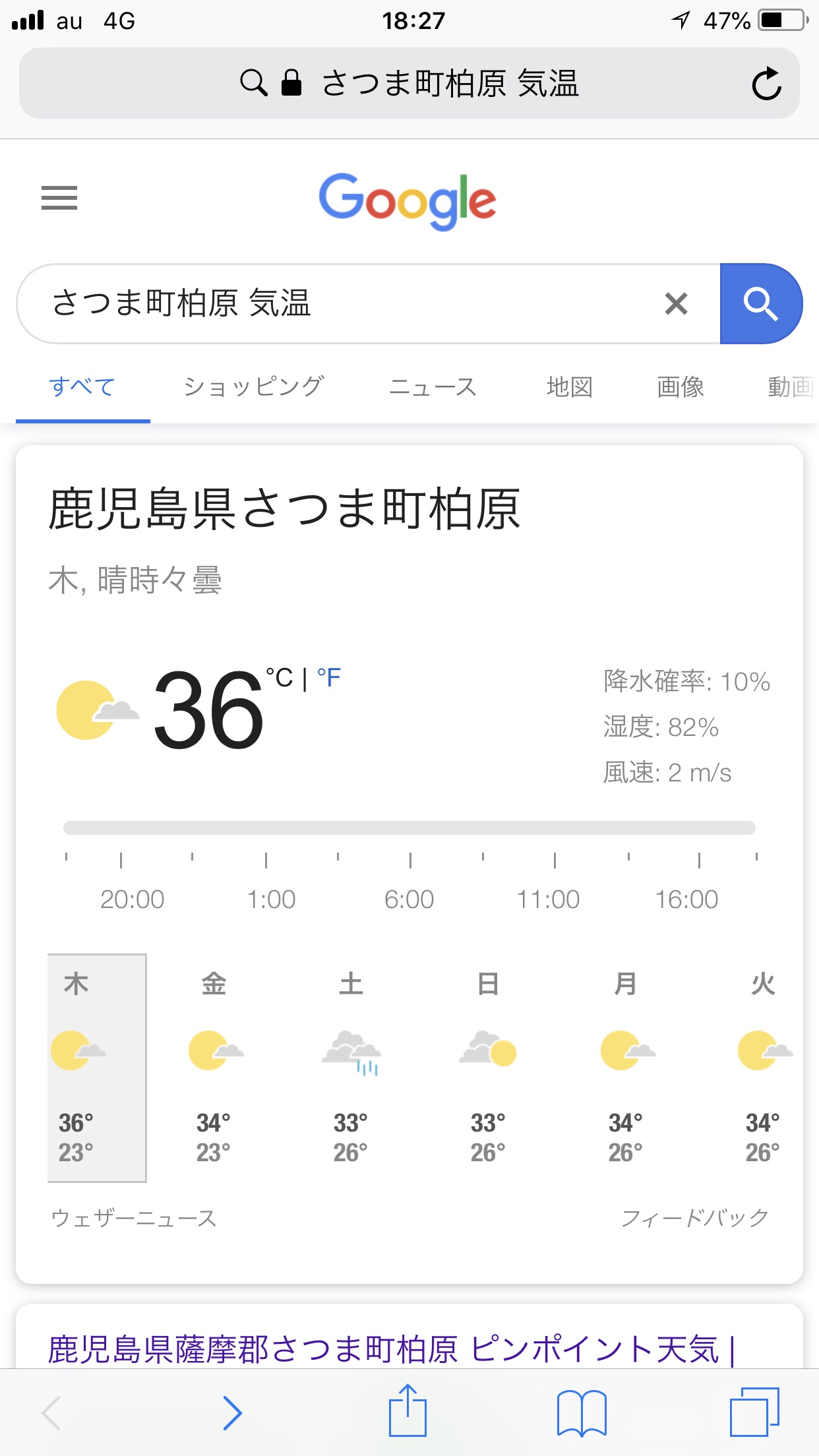Switch to the ショッピング tab
Viewport: 819px width, 1456px height.
click(254, 387)
